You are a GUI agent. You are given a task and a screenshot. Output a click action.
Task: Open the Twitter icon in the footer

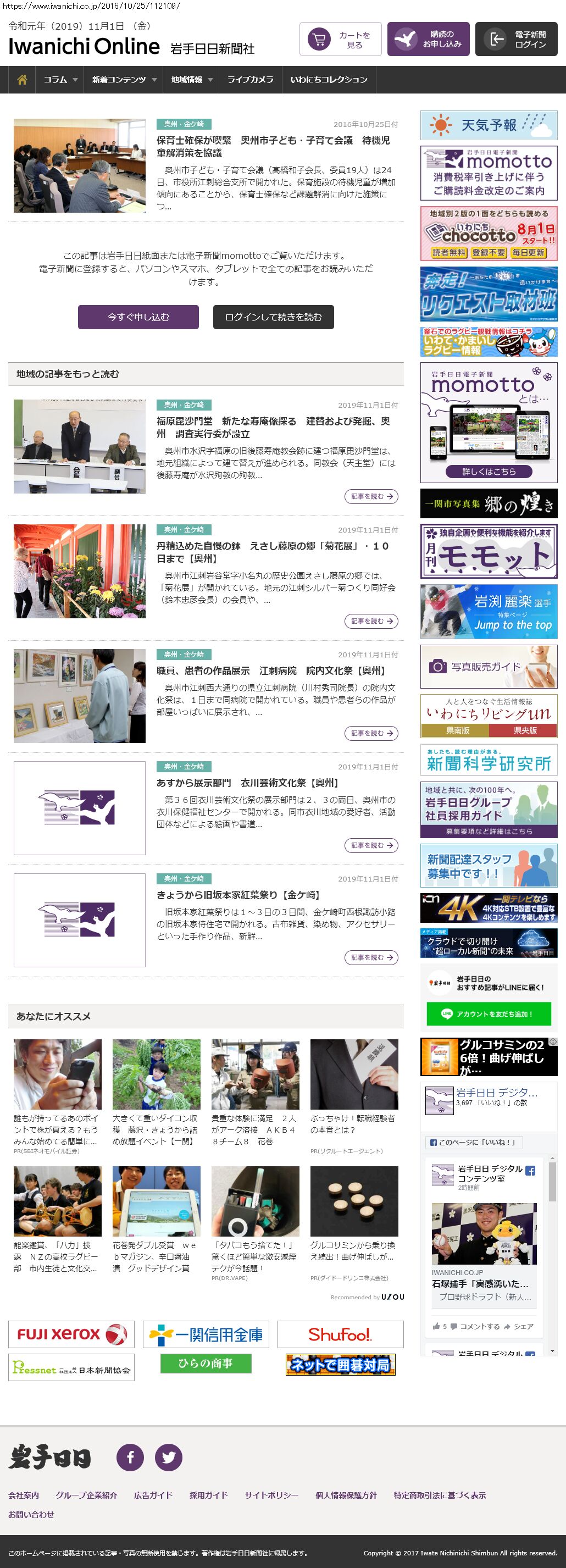click(169, 1457)
